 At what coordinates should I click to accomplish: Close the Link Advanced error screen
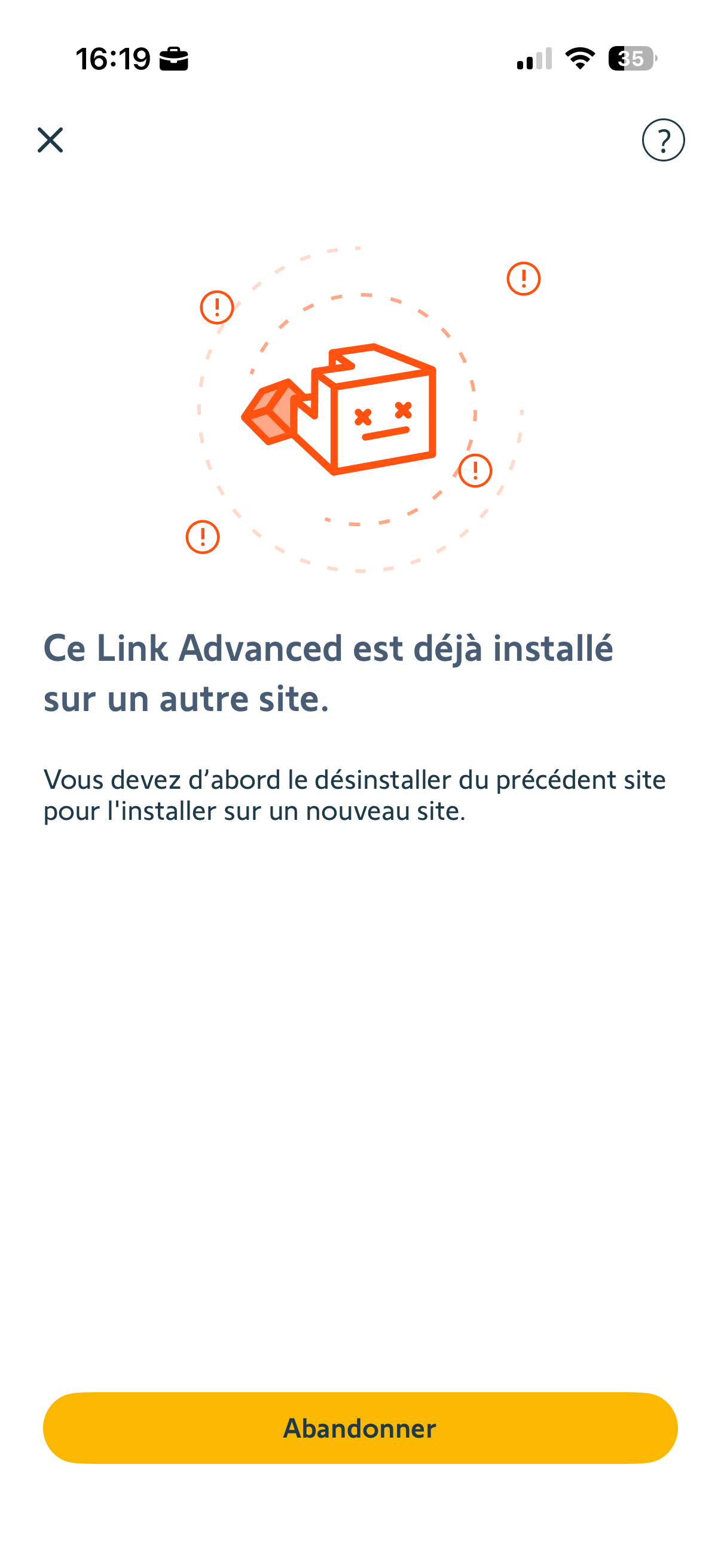click(x=50, y=140)
